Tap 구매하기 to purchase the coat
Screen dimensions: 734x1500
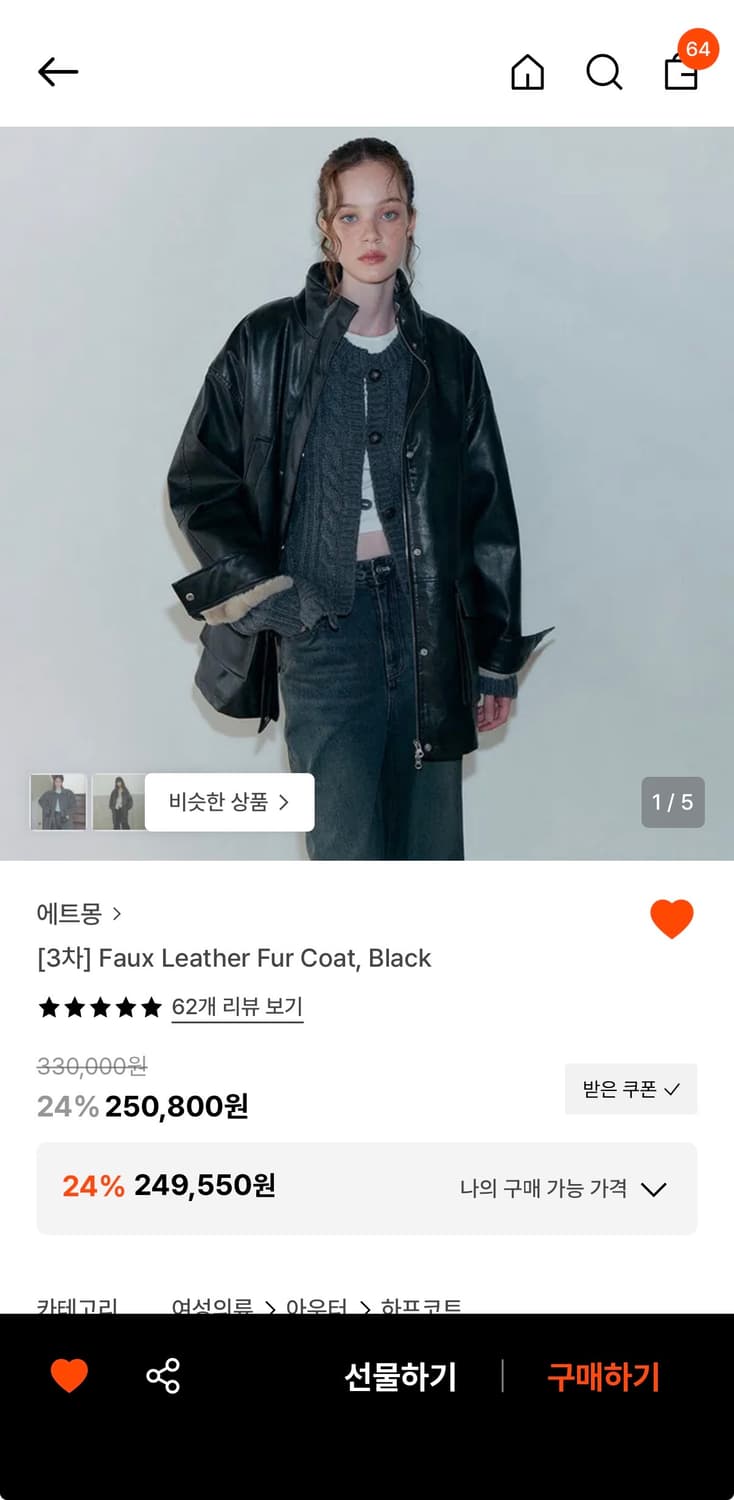click(x=602, y=1376)
